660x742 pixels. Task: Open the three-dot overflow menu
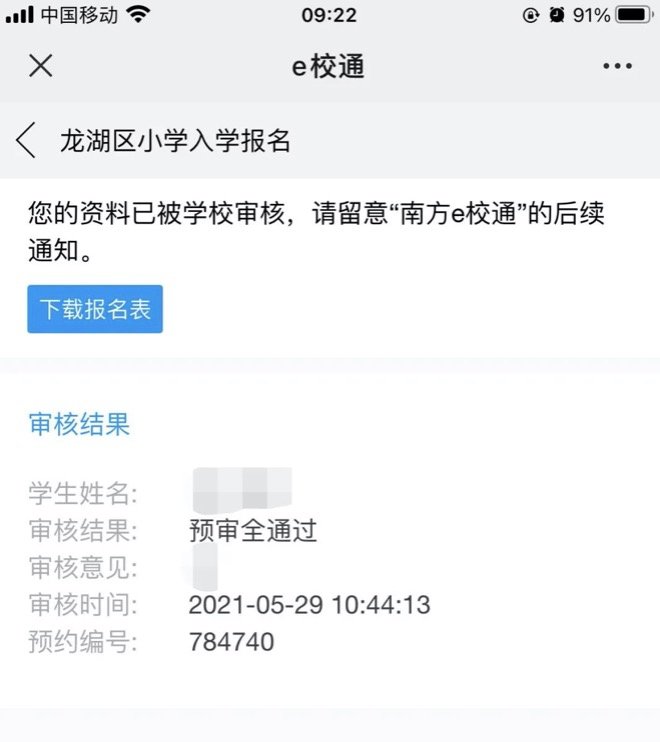[618, 67]
